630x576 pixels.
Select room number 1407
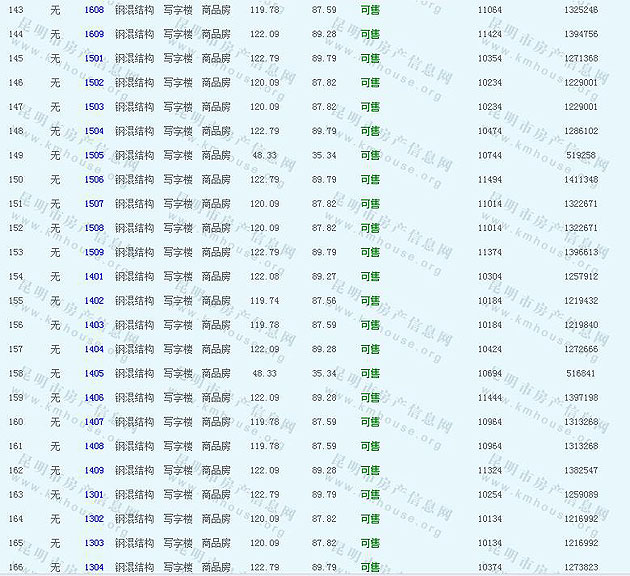94,421
